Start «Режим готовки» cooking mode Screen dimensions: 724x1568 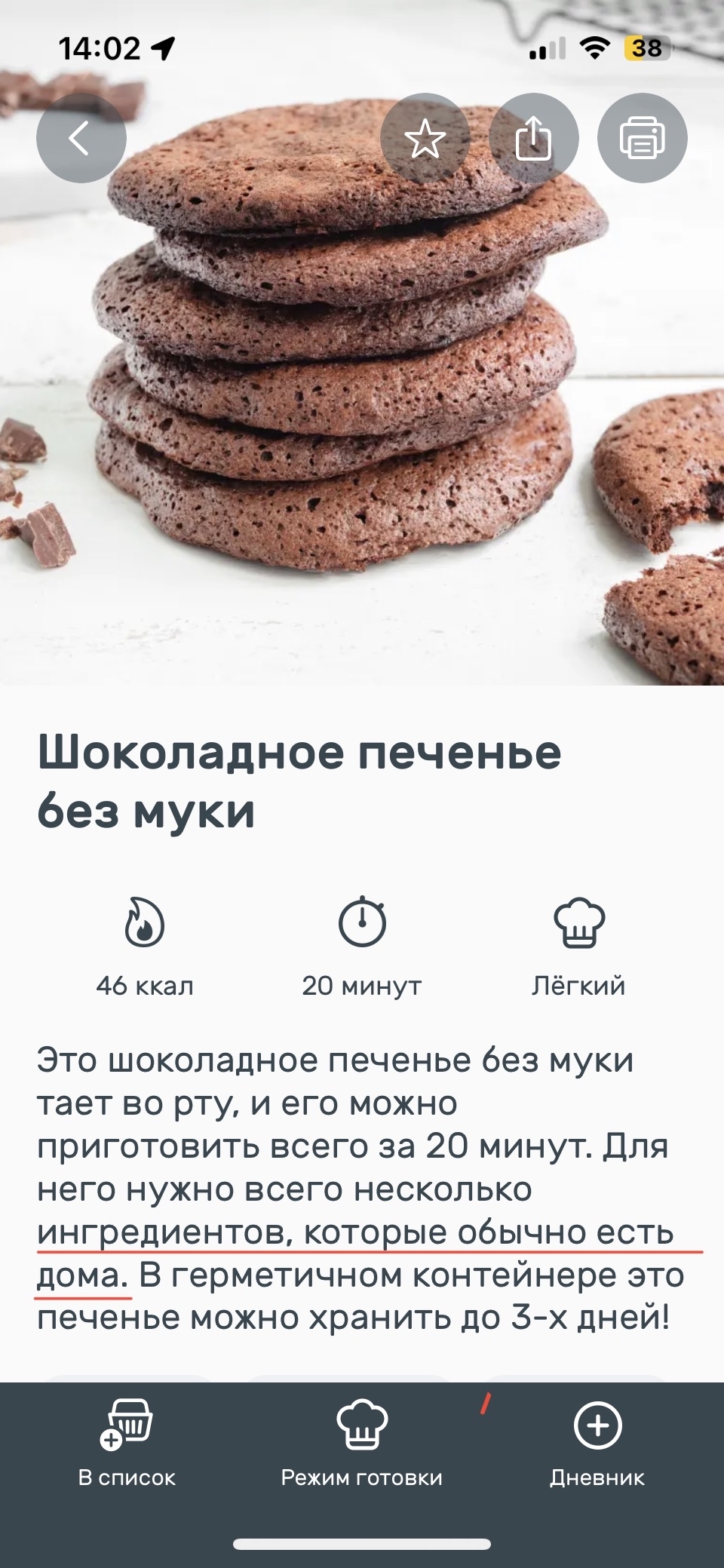361,1444
